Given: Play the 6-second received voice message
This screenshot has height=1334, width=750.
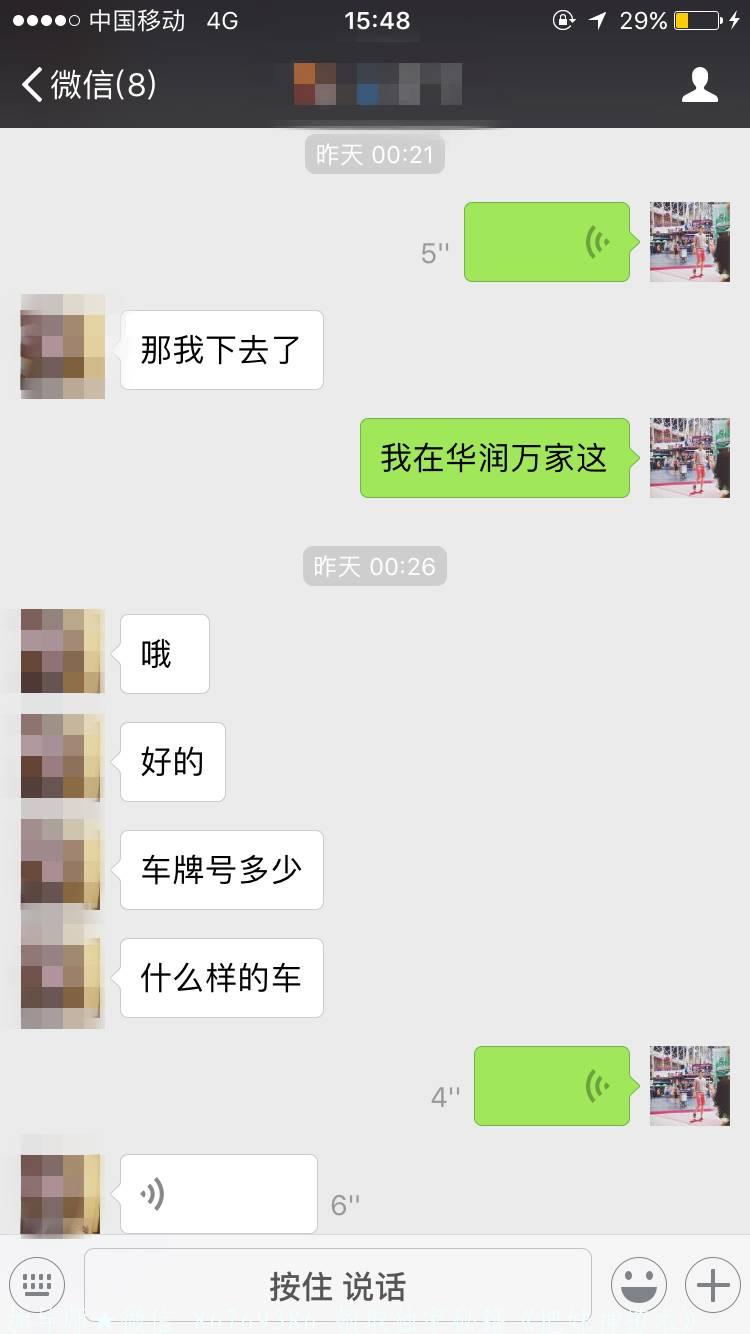Looking at the screenshot, I should (218, 1194).
